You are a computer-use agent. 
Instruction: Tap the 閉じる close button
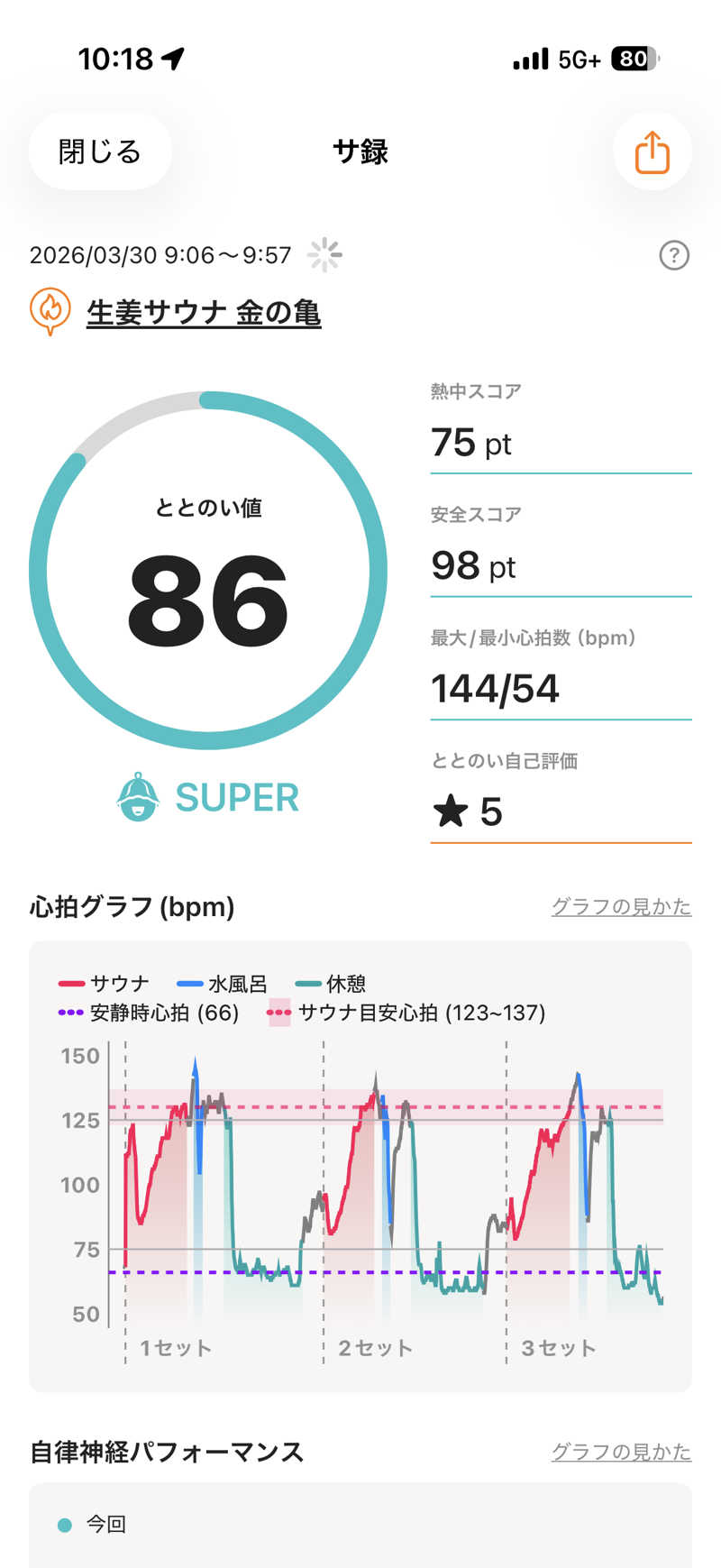[99, 151]
